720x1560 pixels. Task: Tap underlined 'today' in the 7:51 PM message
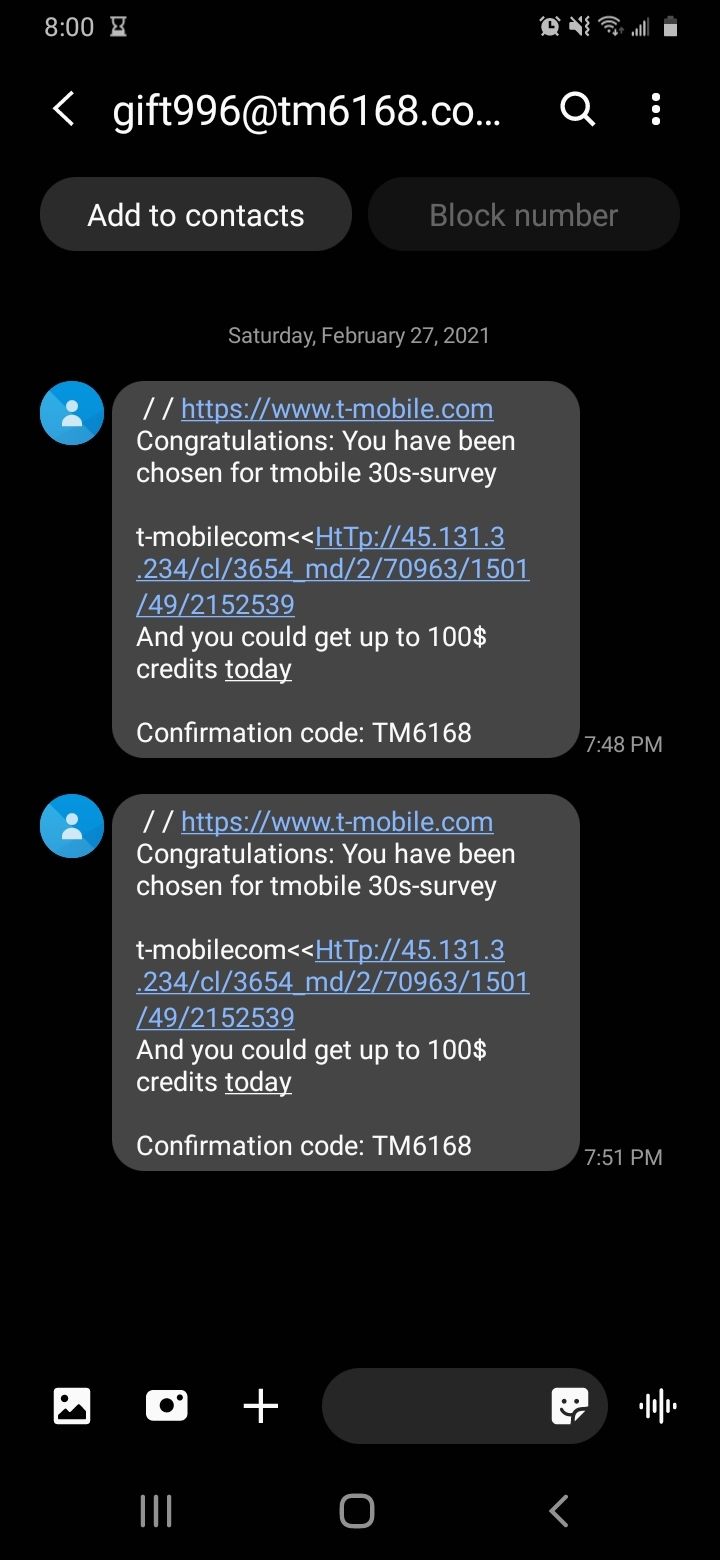click(x=258, y=1082)
